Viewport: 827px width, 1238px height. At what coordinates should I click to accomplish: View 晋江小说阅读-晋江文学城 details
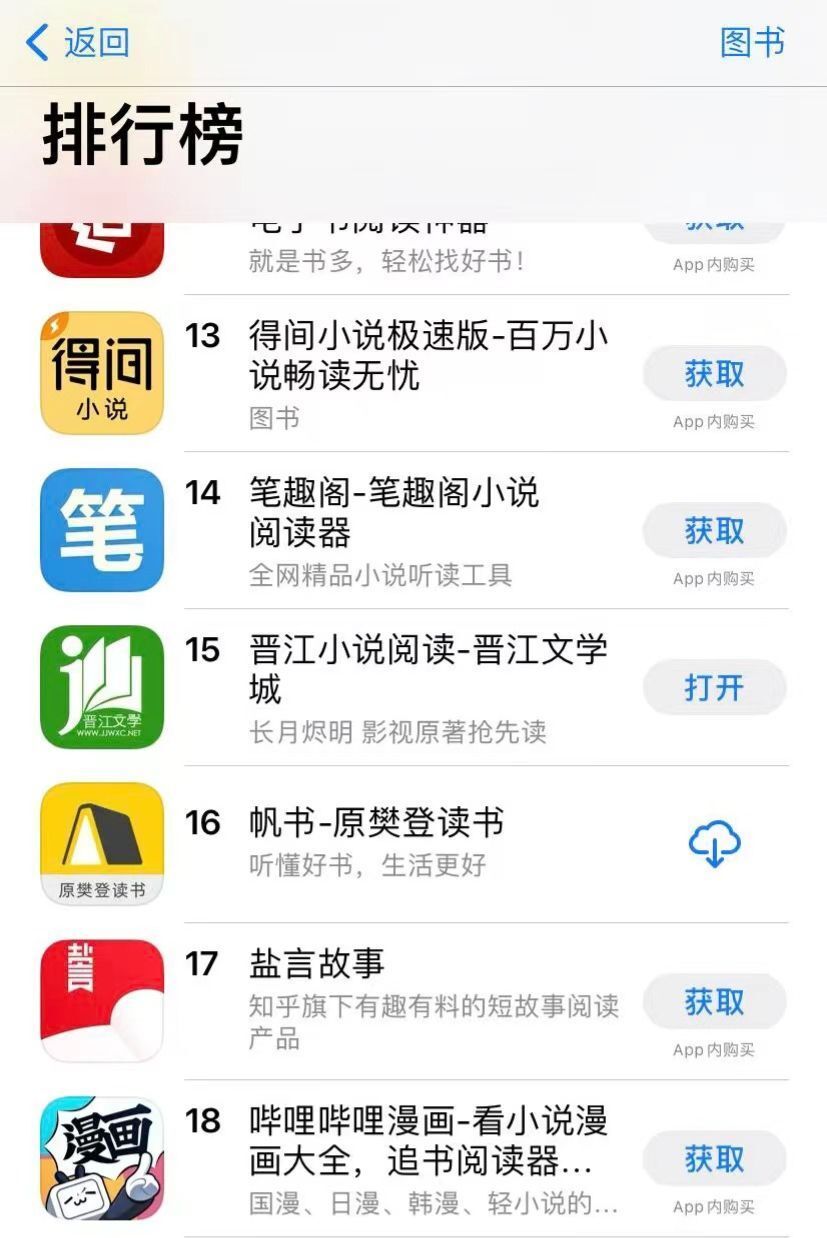(428, 669)
